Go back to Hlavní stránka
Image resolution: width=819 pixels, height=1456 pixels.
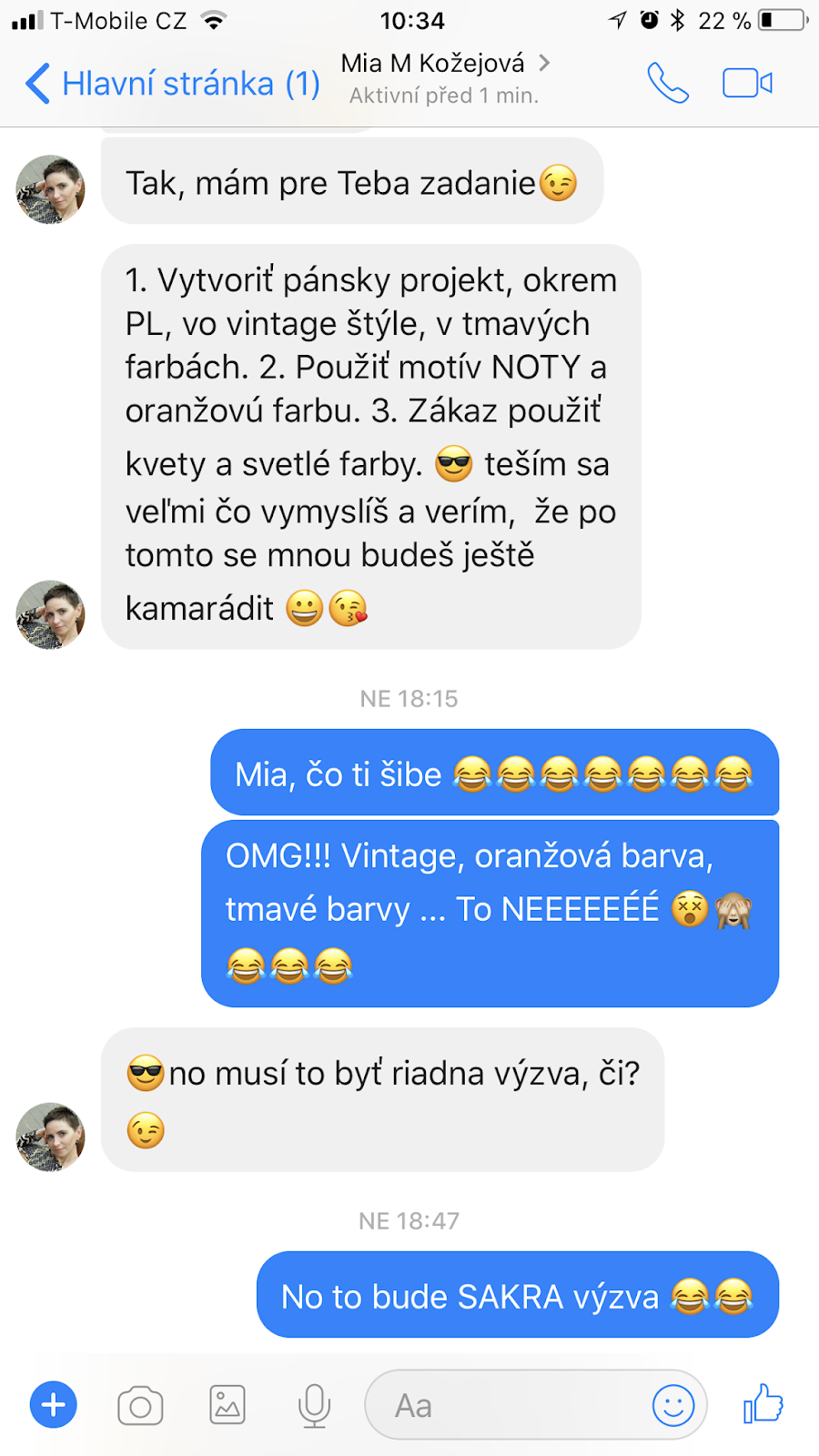tap(171, 84)
